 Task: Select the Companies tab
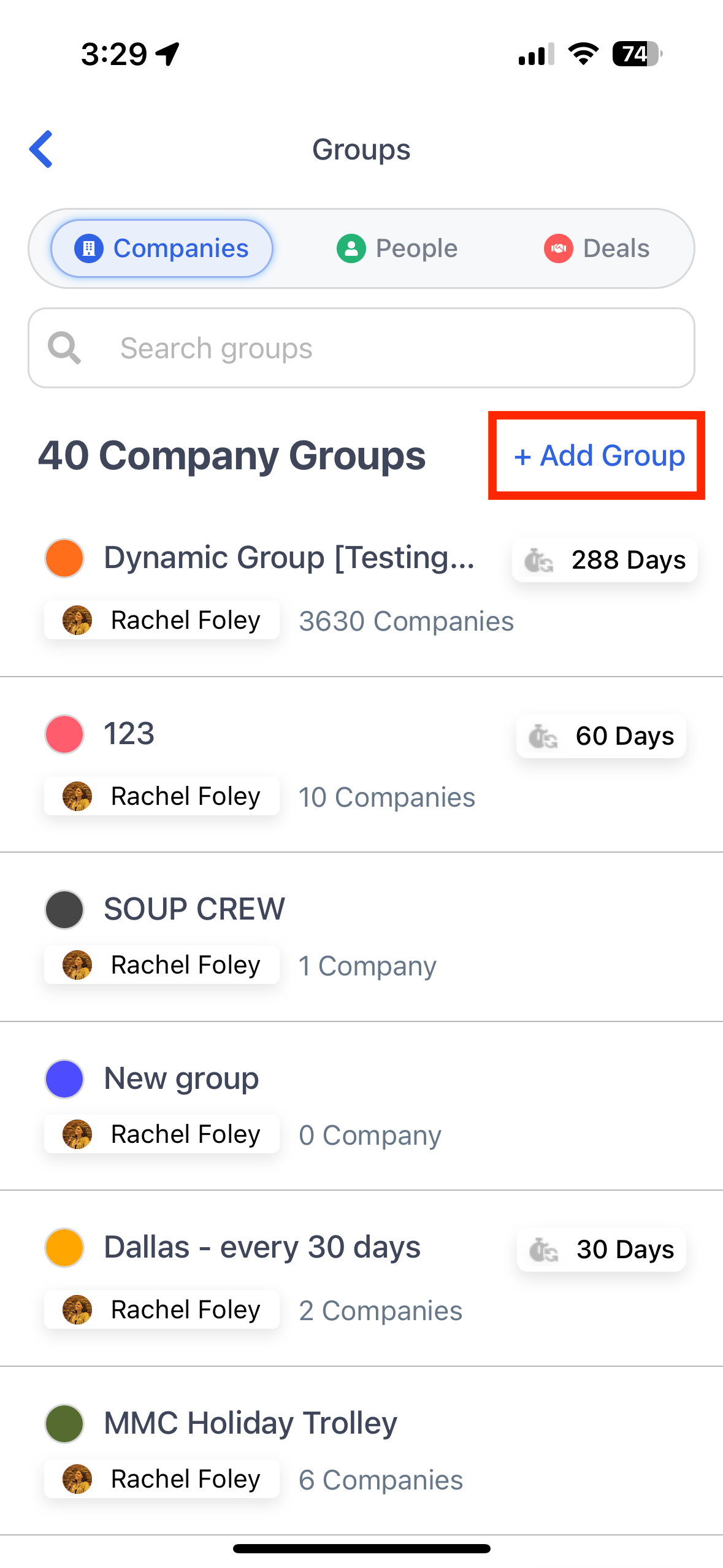162,248
